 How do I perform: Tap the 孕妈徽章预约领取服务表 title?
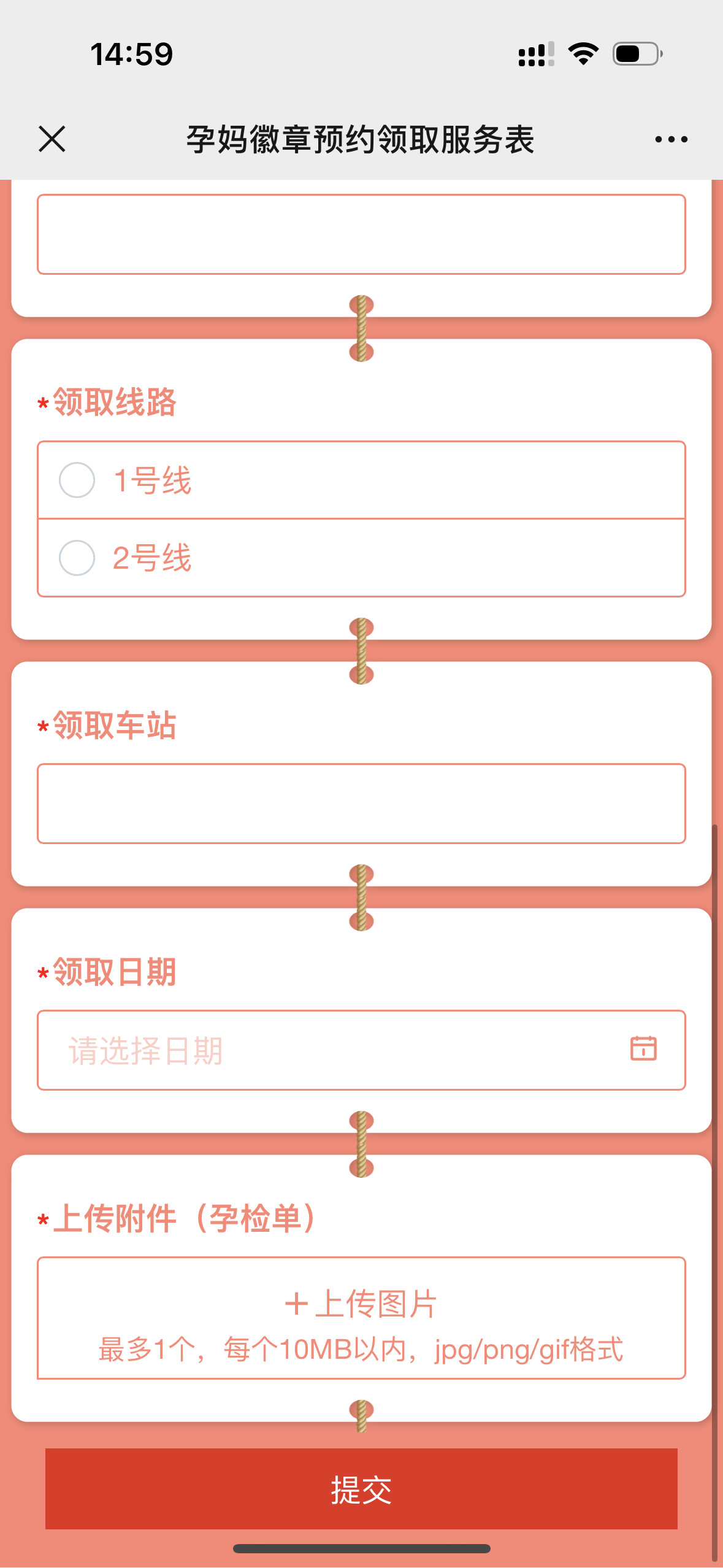pos(361,139)
